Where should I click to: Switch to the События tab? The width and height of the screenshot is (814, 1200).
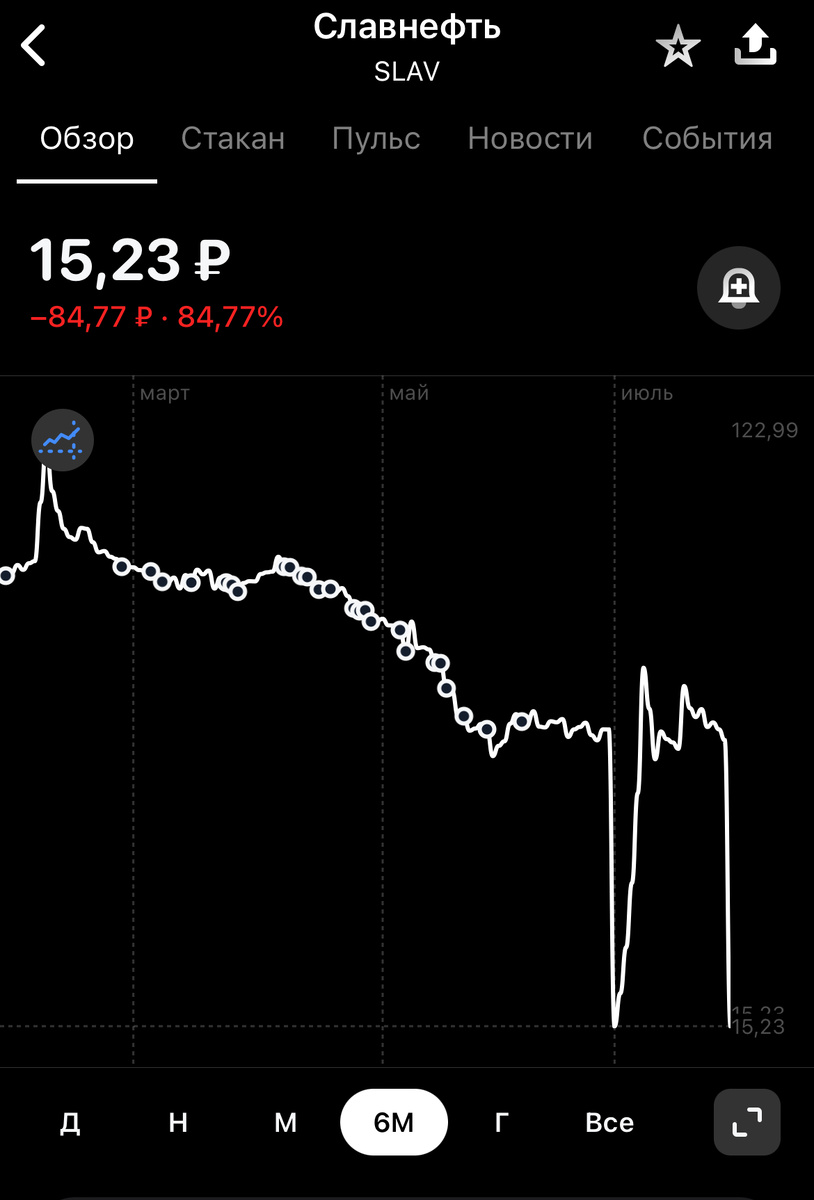[707, 138]
